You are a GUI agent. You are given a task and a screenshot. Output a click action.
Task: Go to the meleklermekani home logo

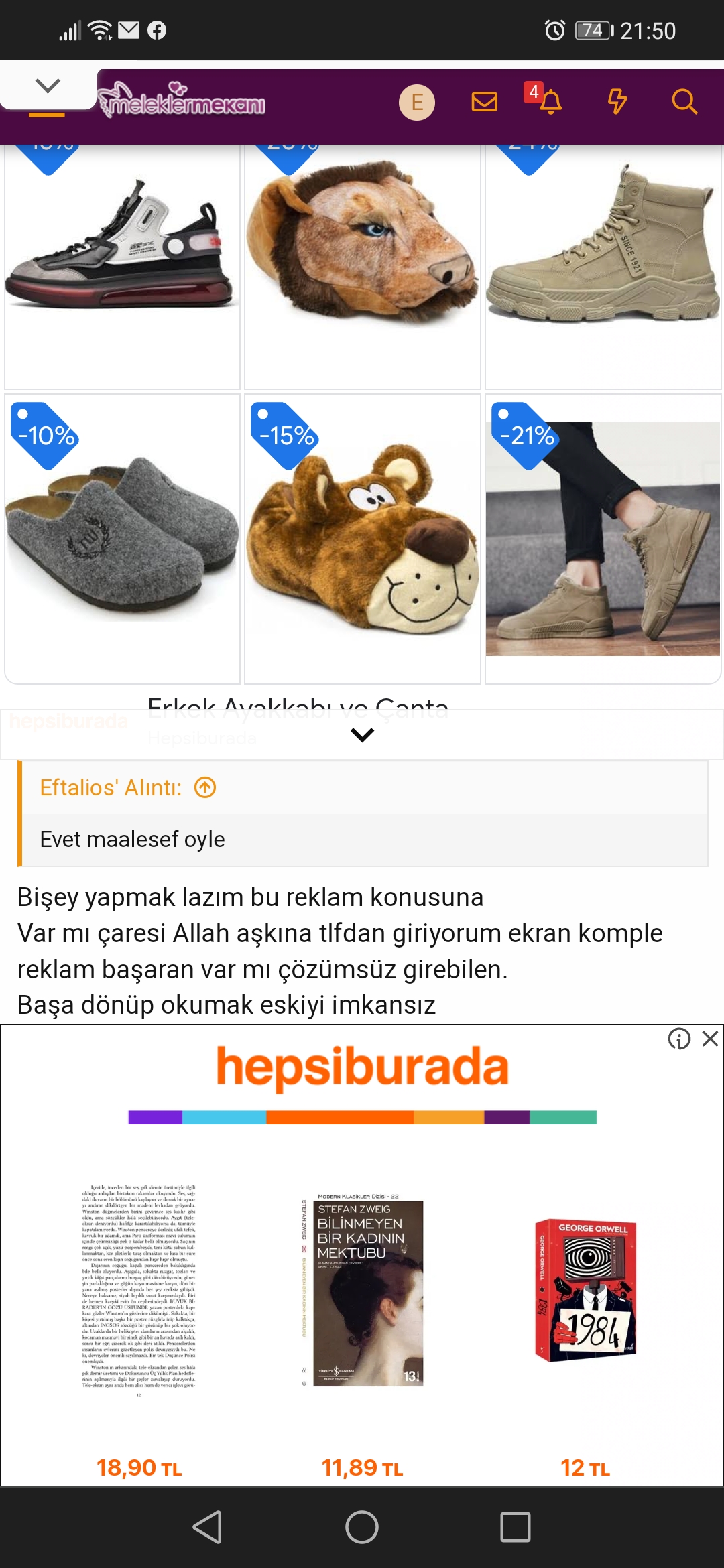click(182, 101)
